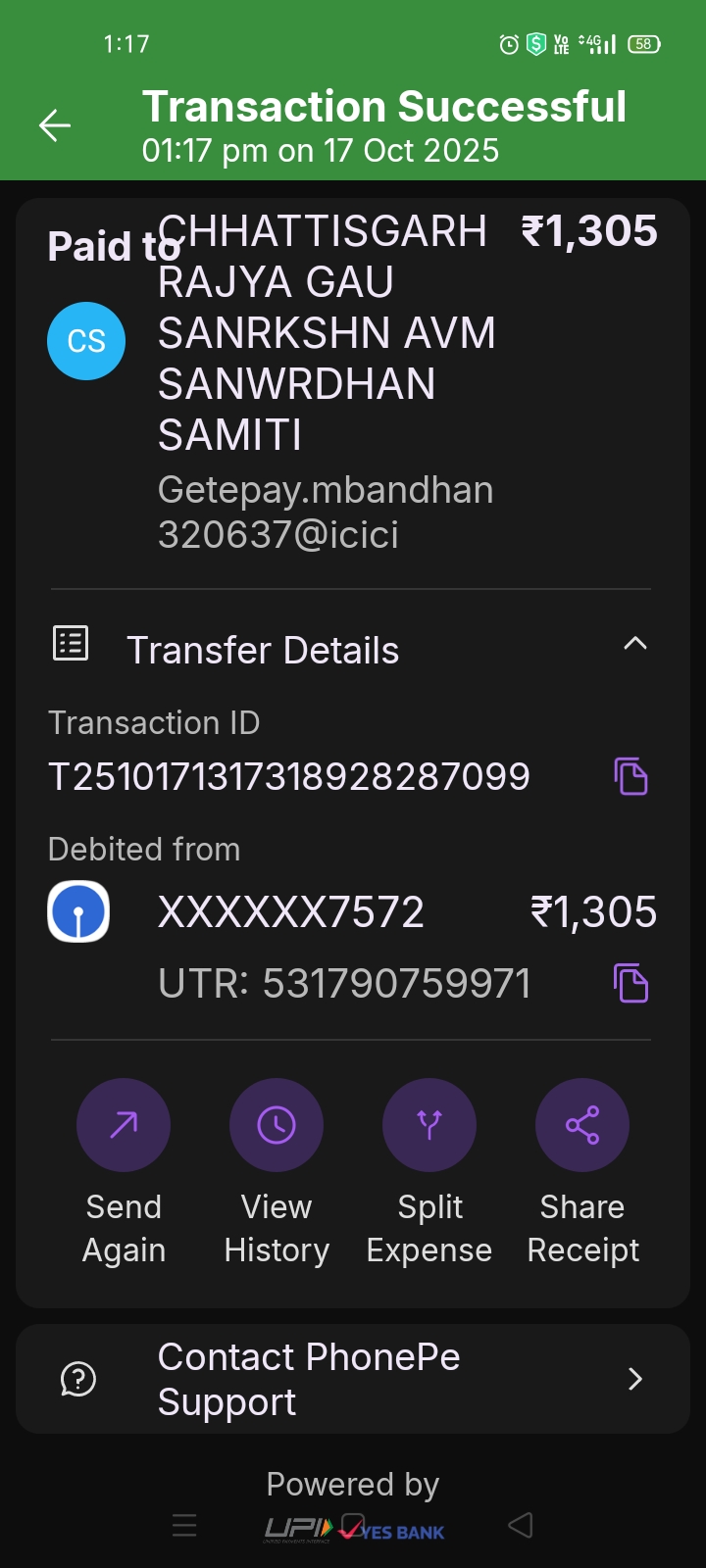Go back using the header arrow
The image size is (706, 1568).
click(55, 125)
